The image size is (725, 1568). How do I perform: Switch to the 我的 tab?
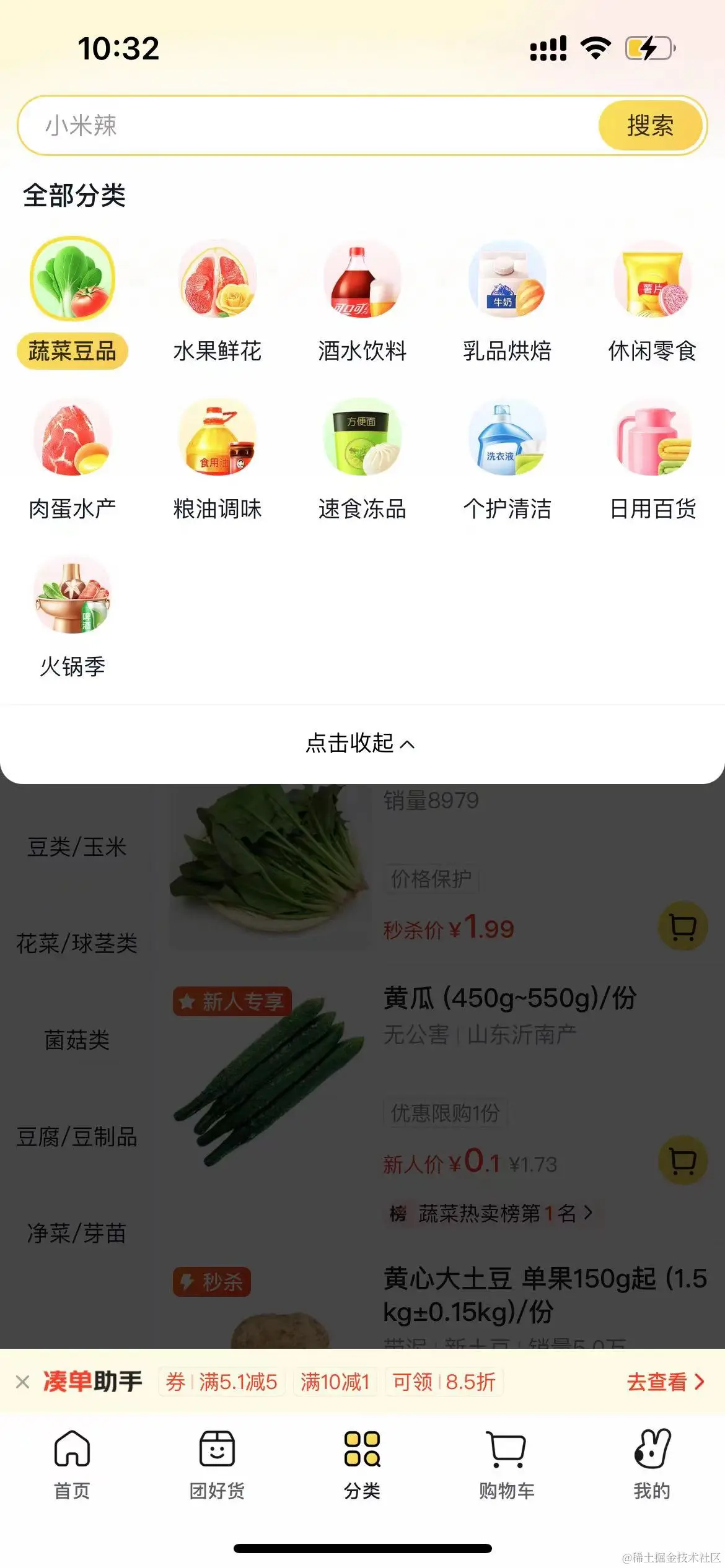(x=652, y=1464)
